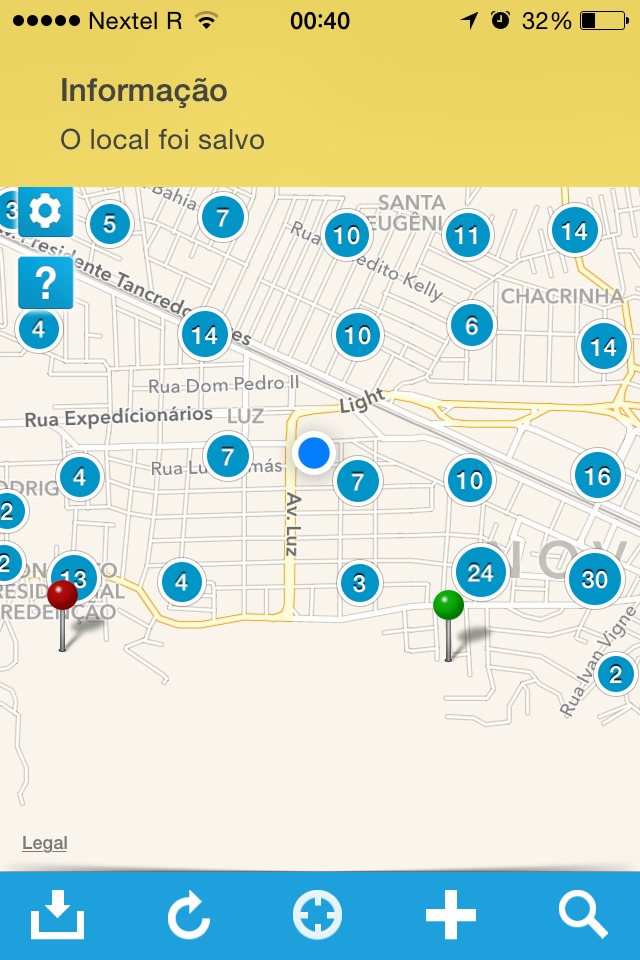
Task: Expand the cluster marker showing 5
Action: click(110, 224)
